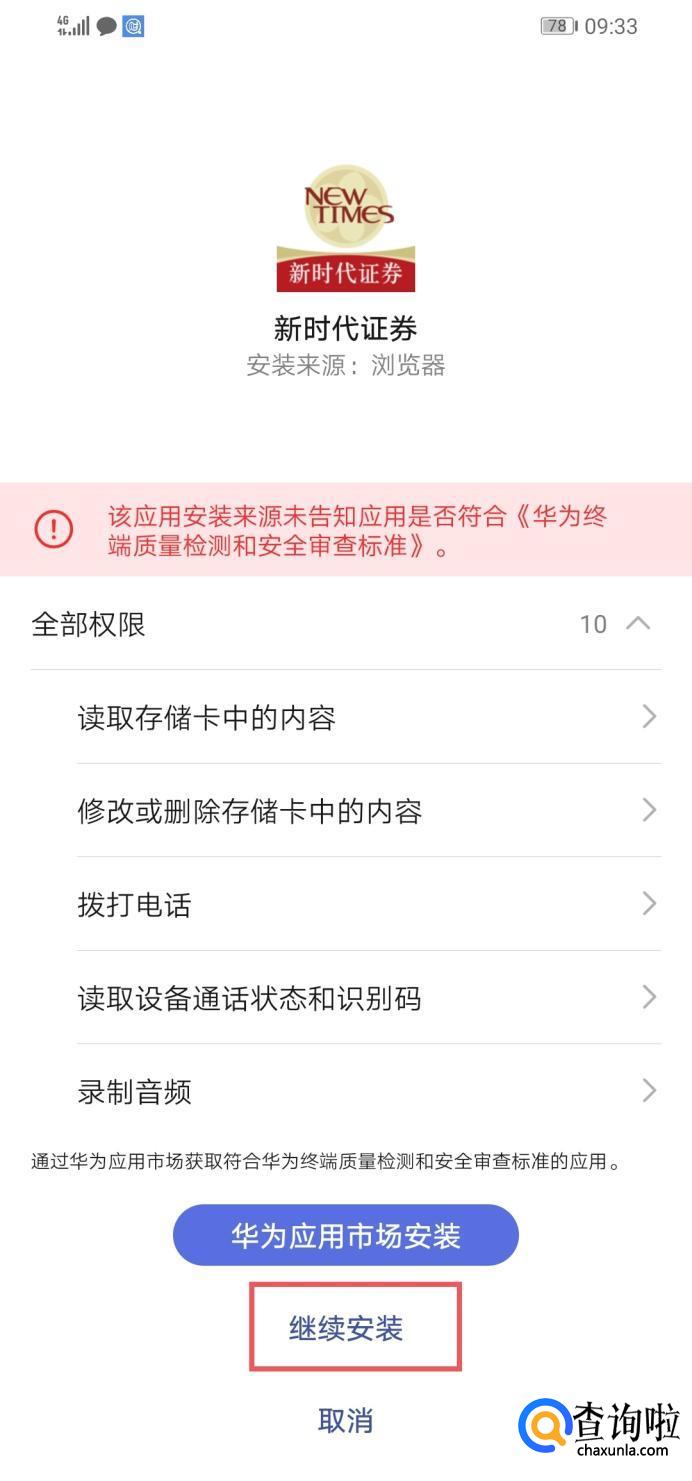Open the 读取设备通话状态和识别码 permission
The image size is (692, 1481).
368,998
